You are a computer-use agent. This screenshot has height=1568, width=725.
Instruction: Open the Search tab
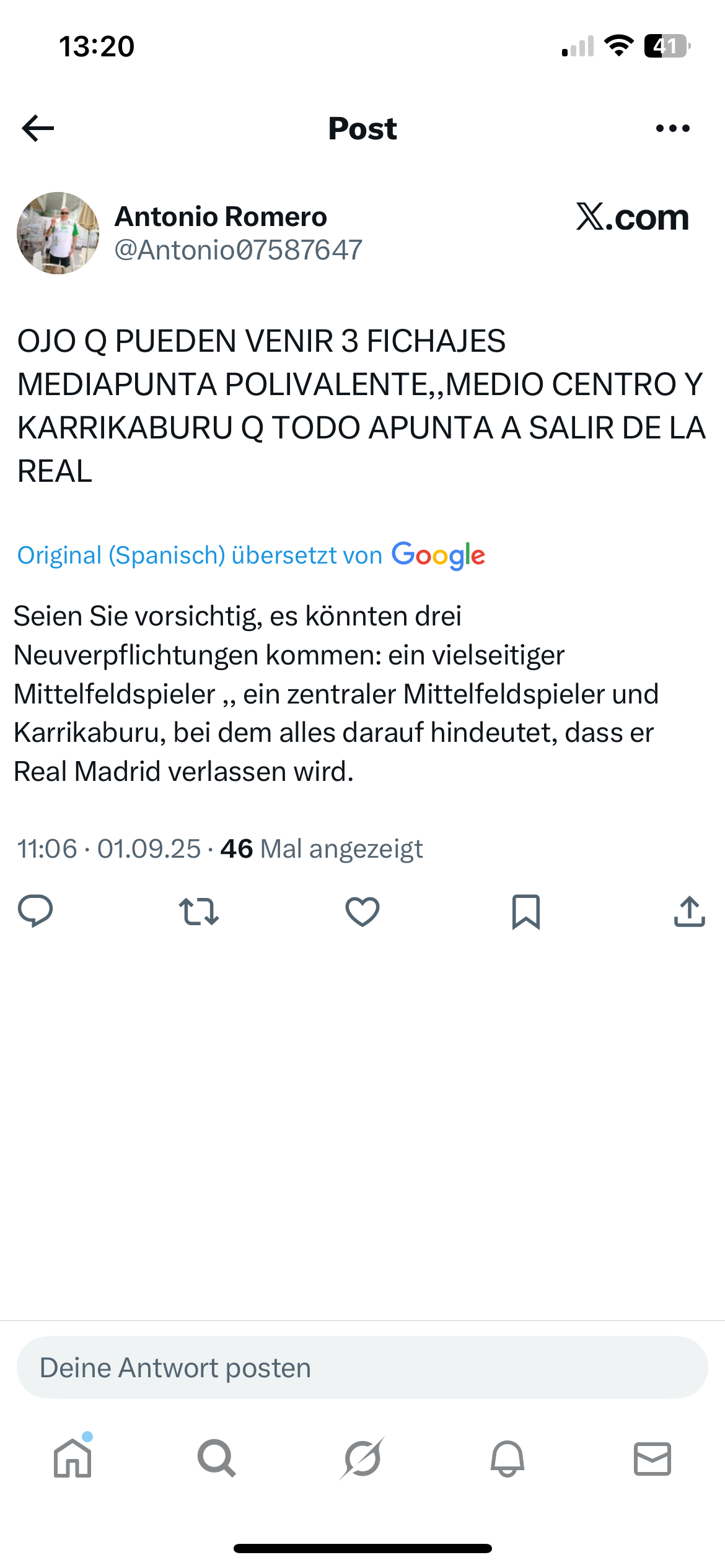217,1458
